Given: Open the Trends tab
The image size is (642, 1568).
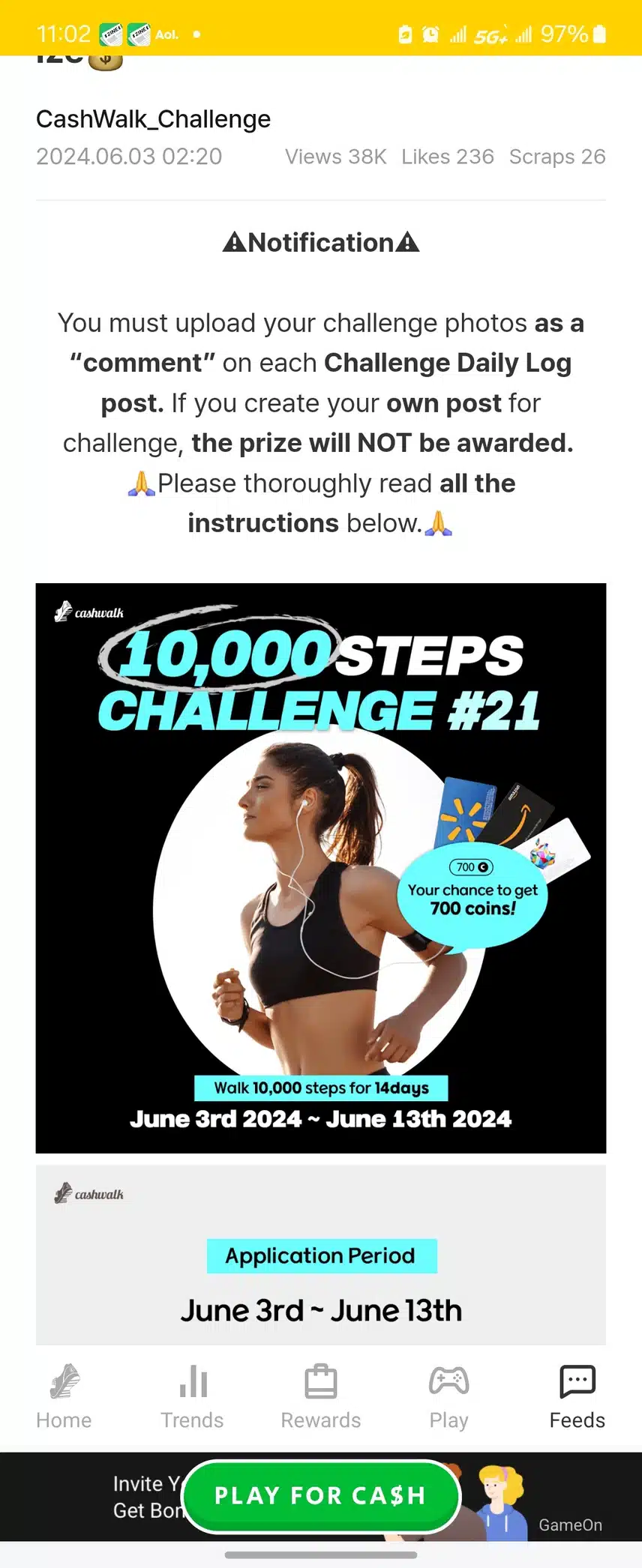Looking at the screenshot, I should pos(192,1396).
